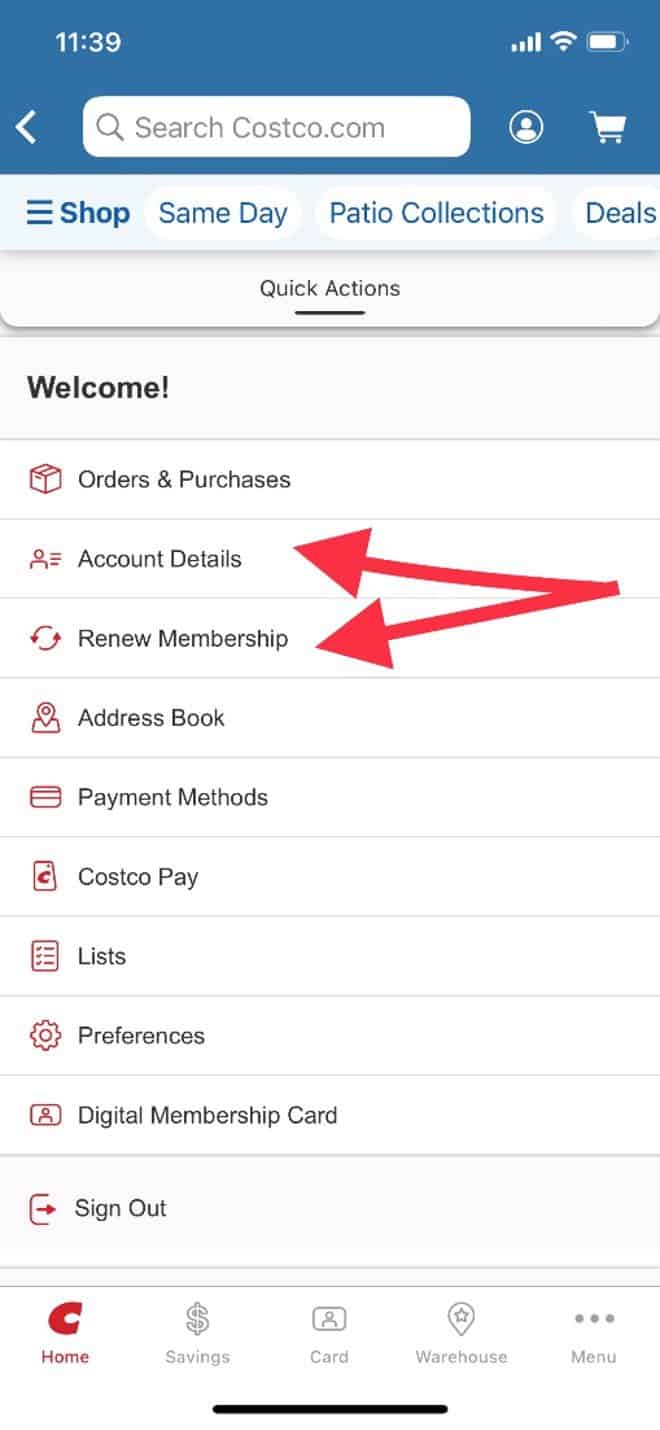Tap the Search Costco.com field

click(x=276, y=127)
